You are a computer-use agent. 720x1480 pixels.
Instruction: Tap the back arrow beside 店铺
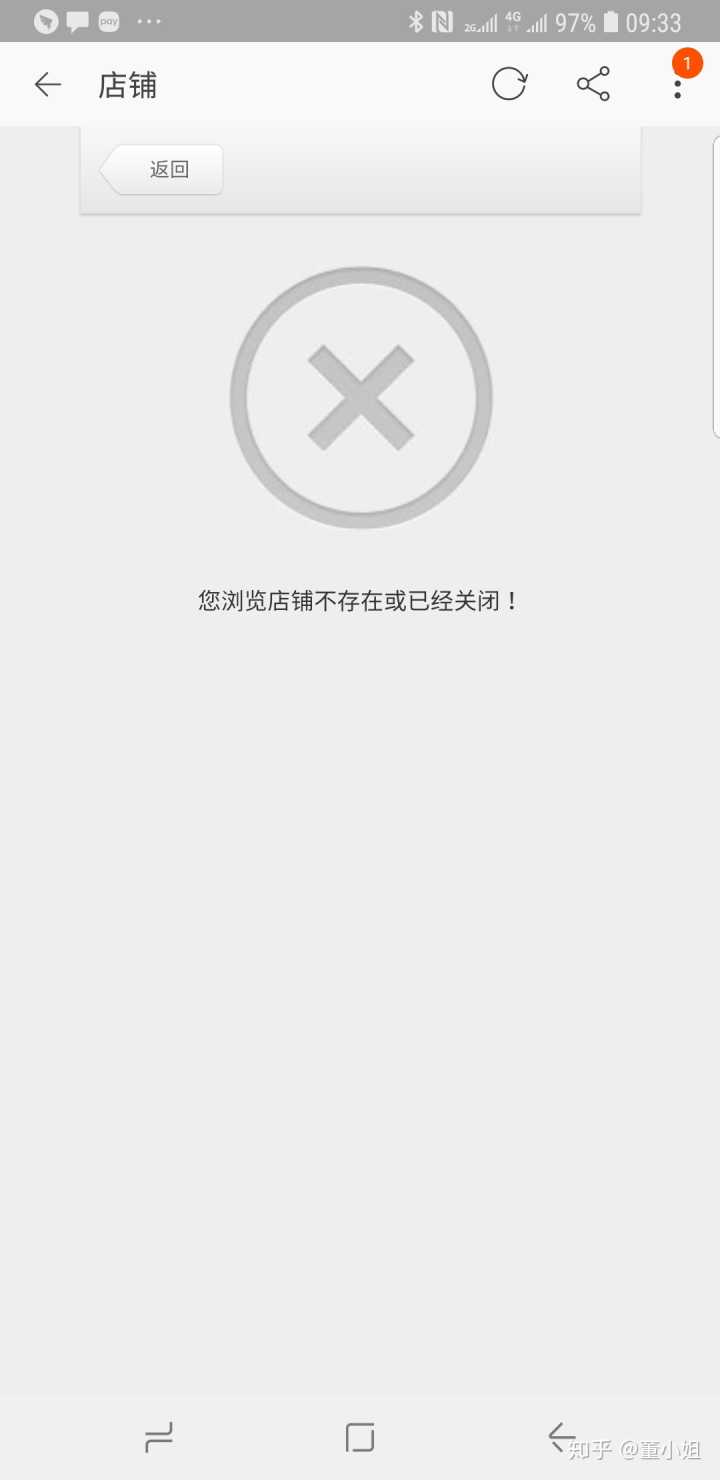coord(48,85)
